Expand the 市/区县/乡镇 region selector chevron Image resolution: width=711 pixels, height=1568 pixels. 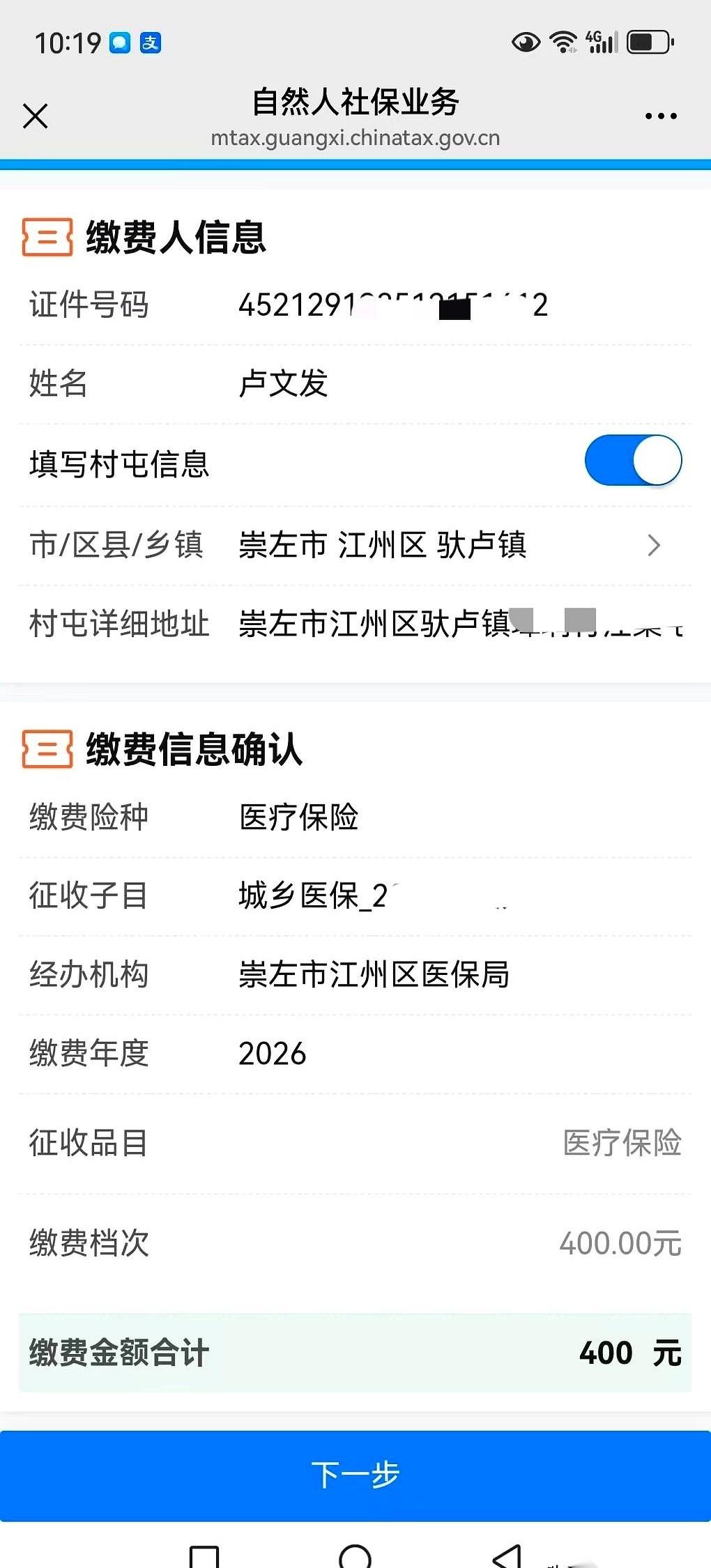(654, 546)
